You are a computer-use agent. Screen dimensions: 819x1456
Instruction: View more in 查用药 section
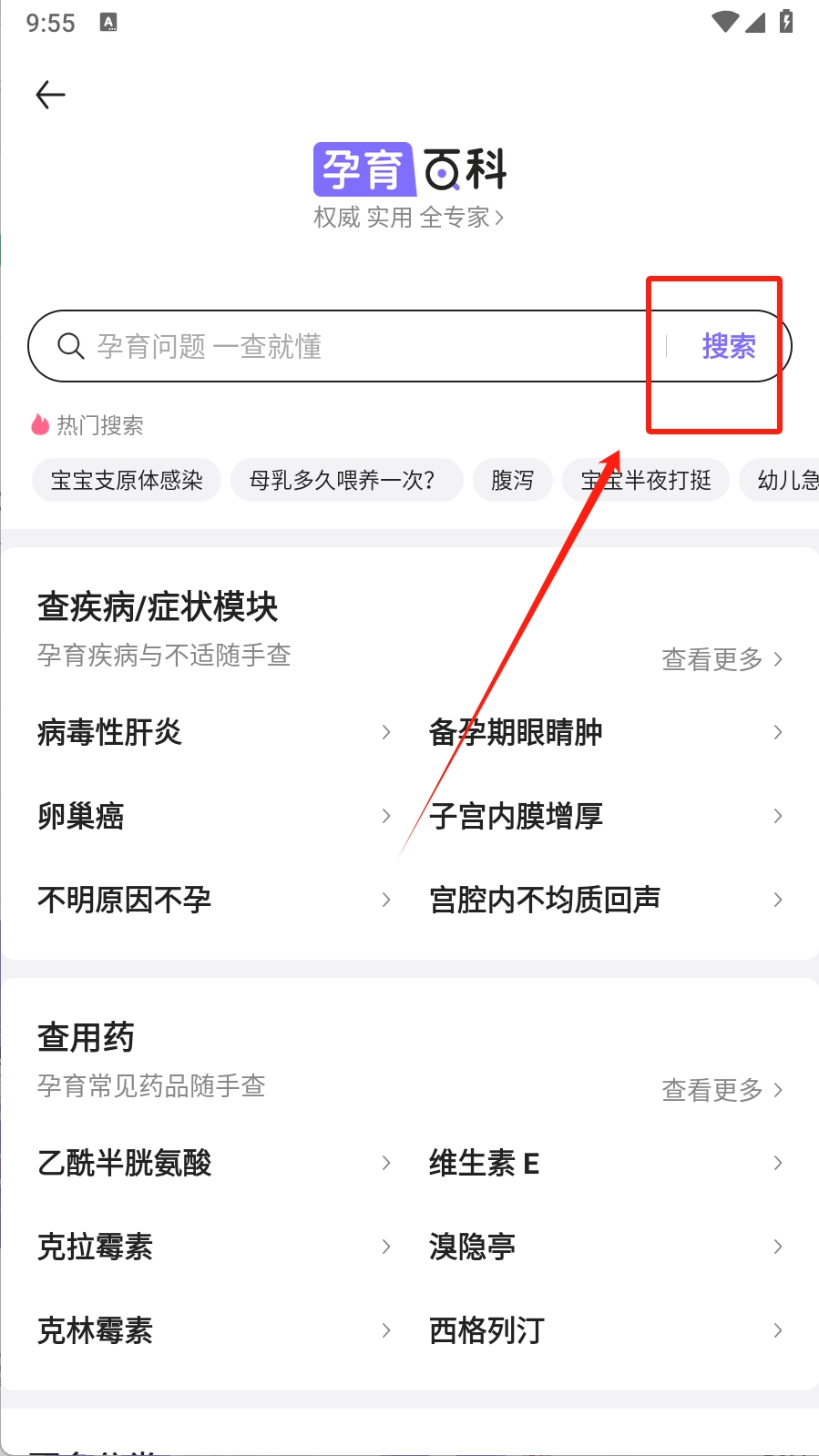coord(722,1090)
